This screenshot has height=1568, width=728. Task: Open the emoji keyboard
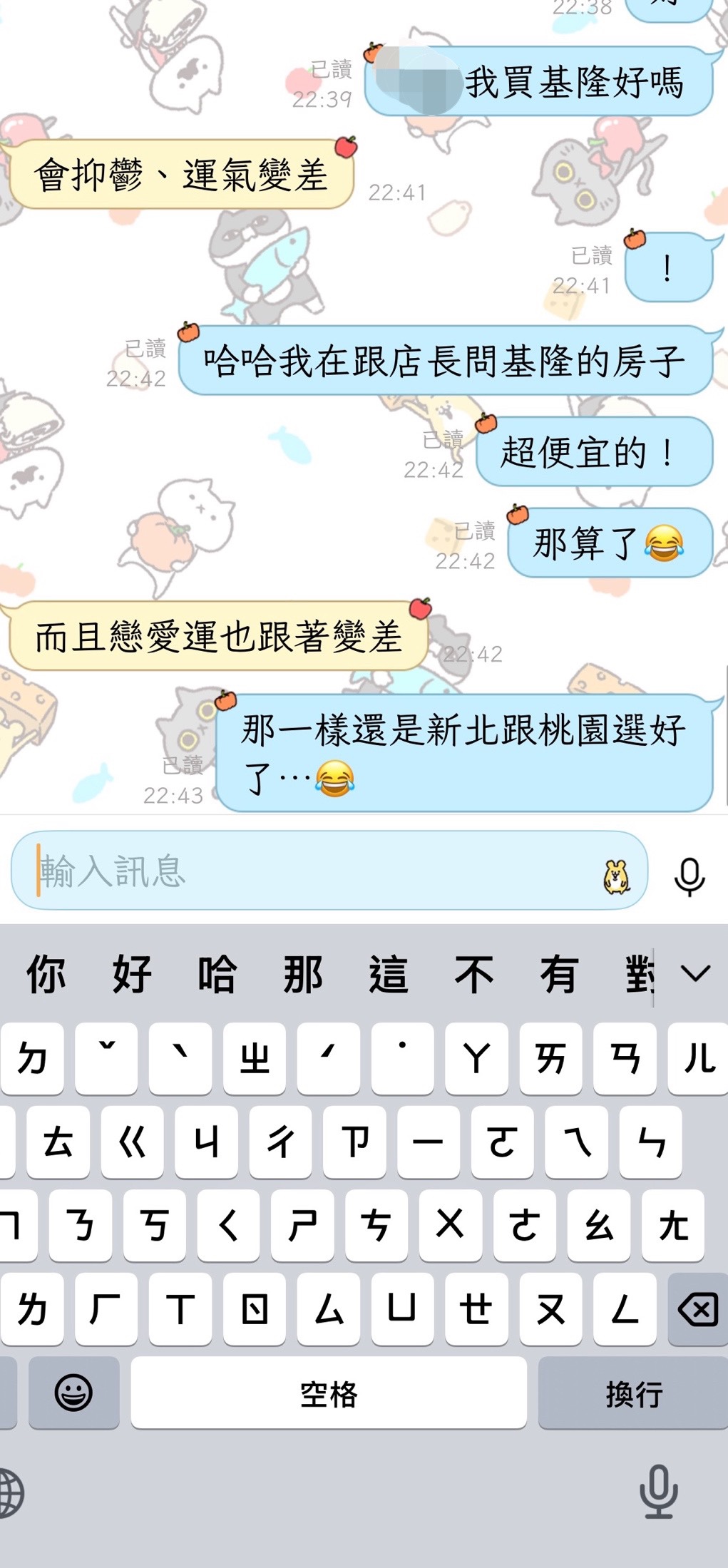point(74,1393)
